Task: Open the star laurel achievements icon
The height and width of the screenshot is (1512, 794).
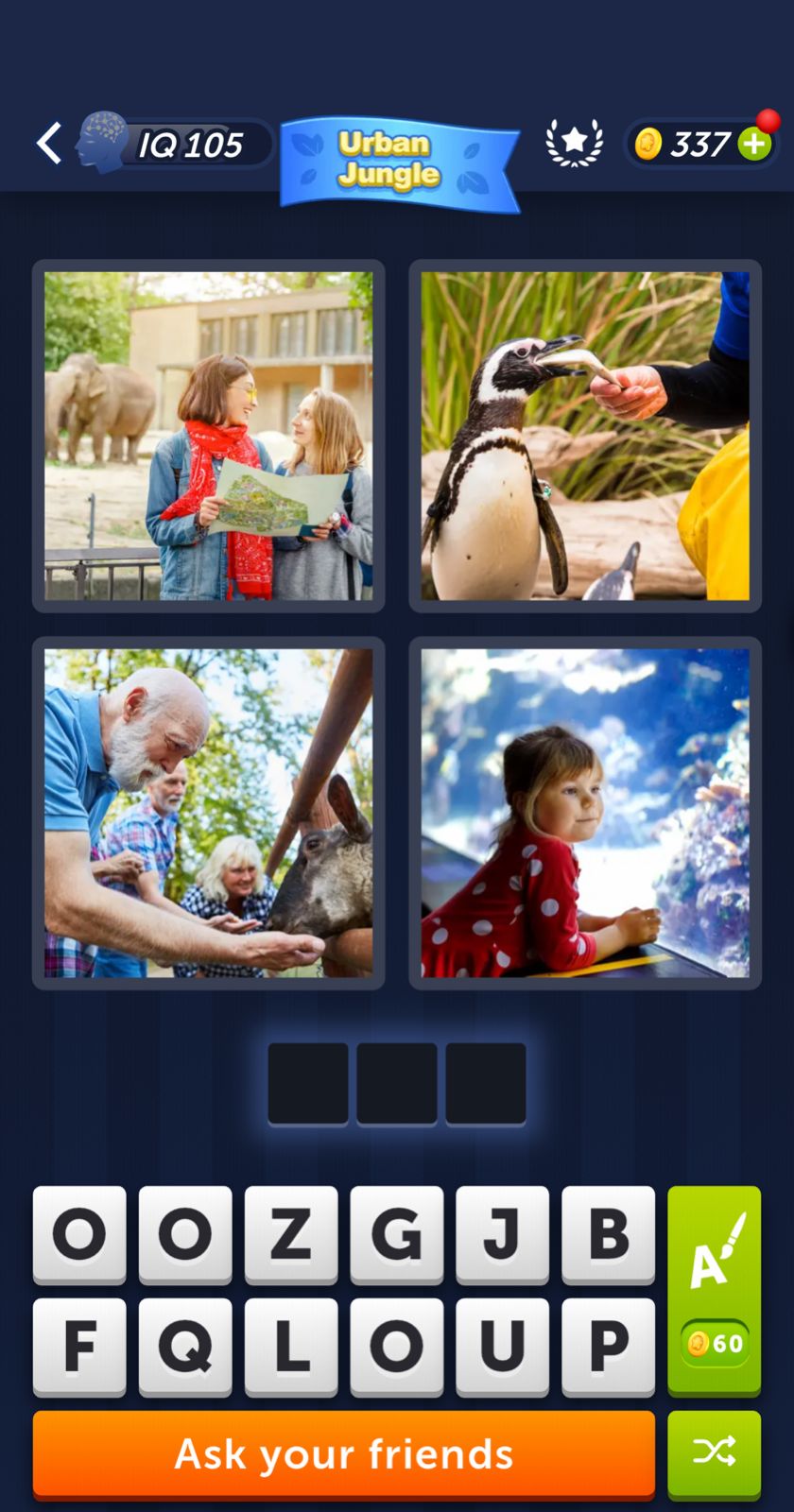Action: pyautogui.click(x=574, y=144)
